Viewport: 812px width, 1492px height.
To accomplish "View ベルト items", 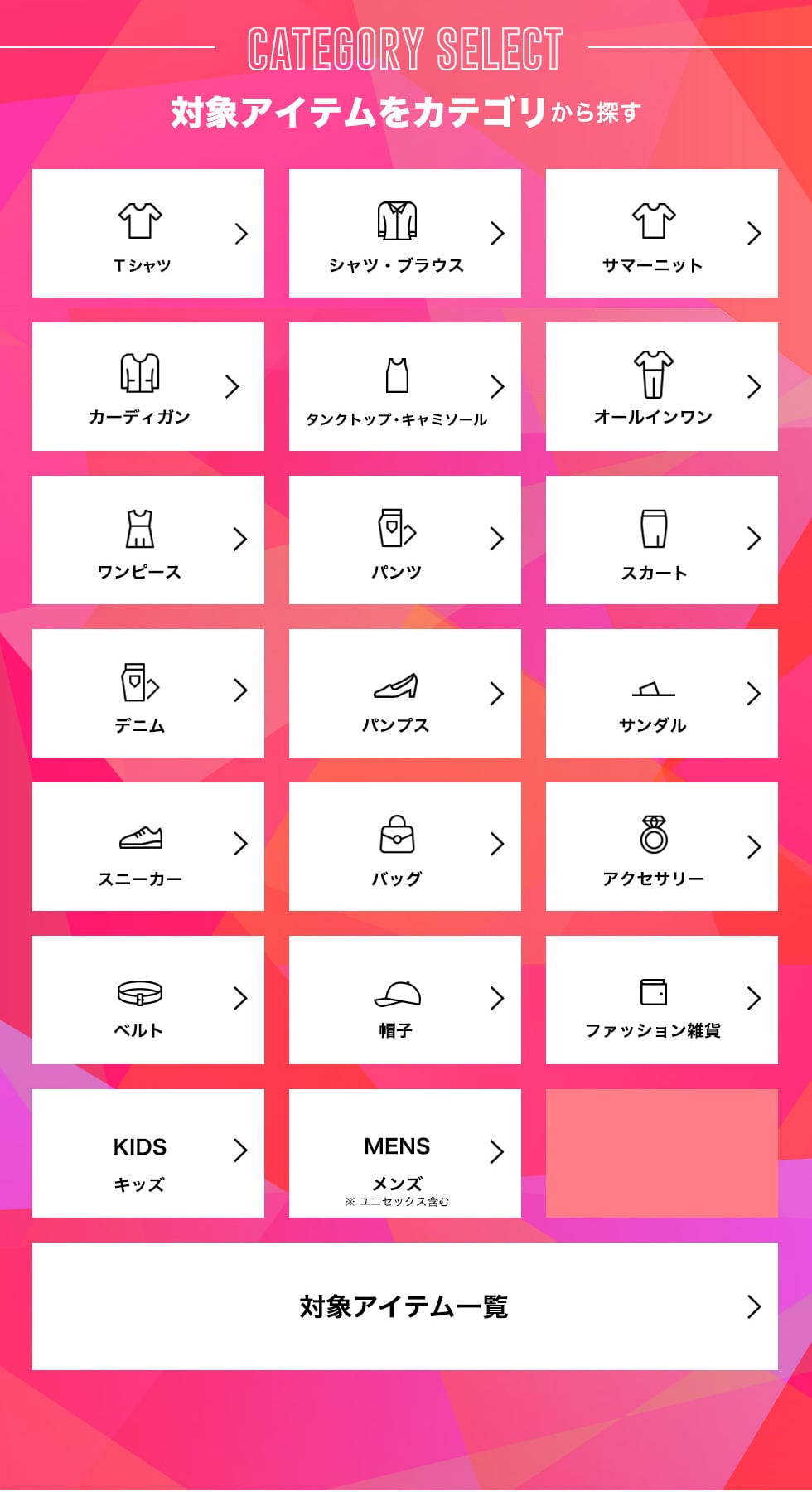I will pos(147,1000).
